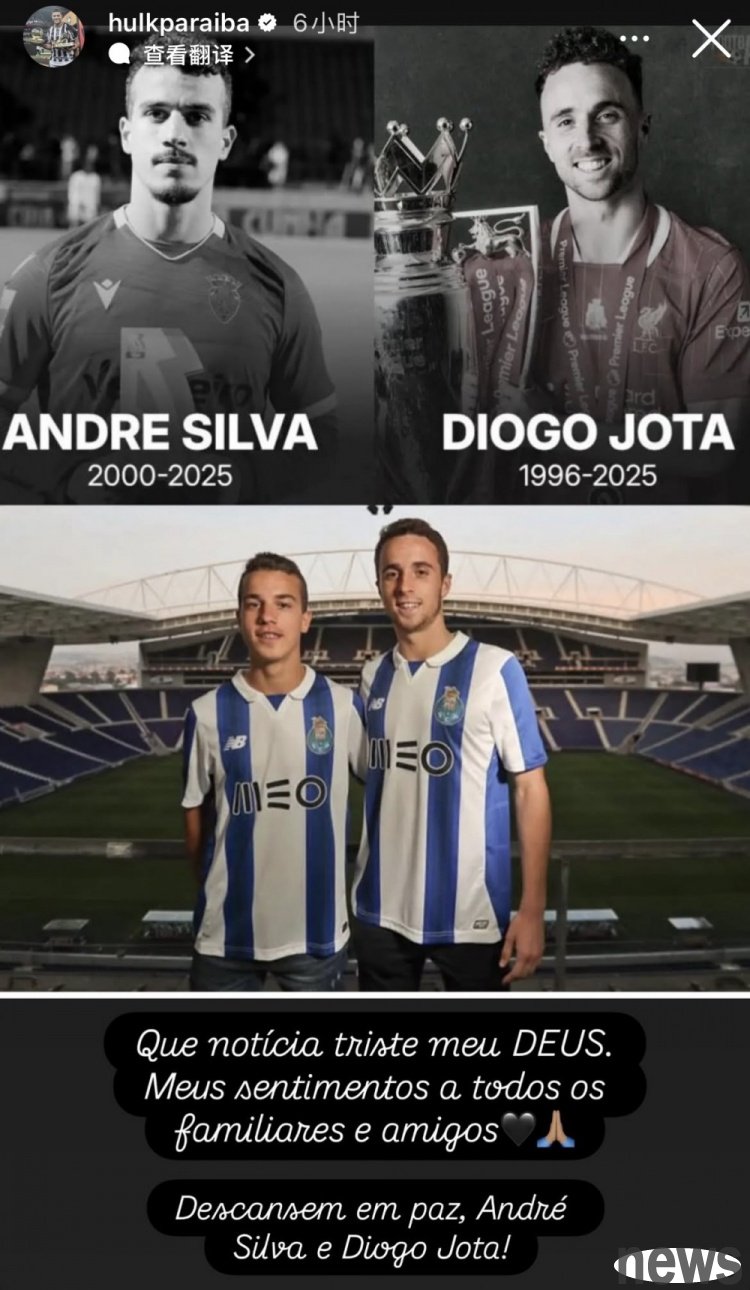Image resolution: width=750 pixels, height=1290 pixels.
Task: Open the story's three-dot options menu
Action: tap(636, 39)
